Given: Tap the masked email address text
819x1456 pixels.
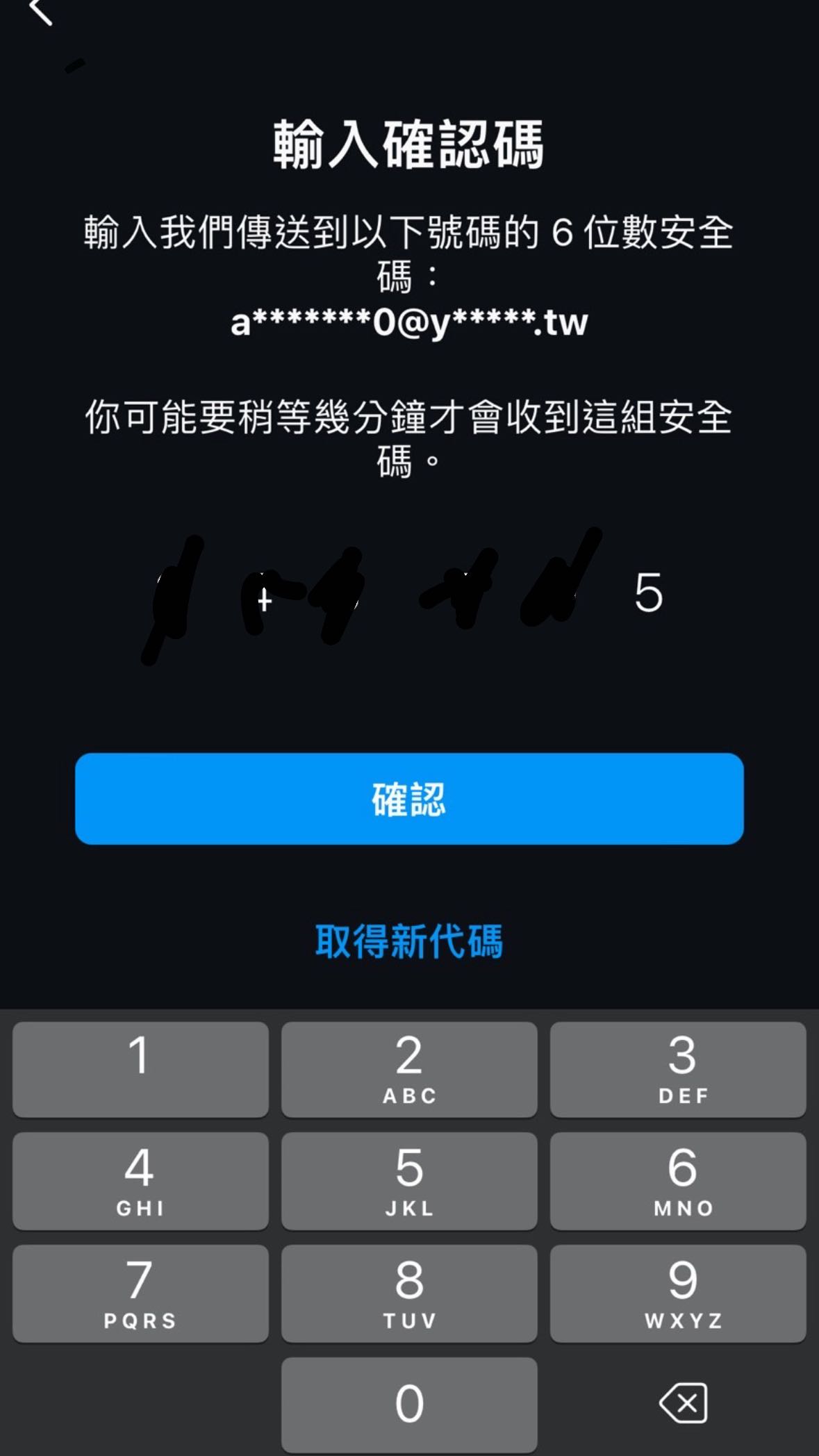Looking at the screenshot, I should (409, 321).
